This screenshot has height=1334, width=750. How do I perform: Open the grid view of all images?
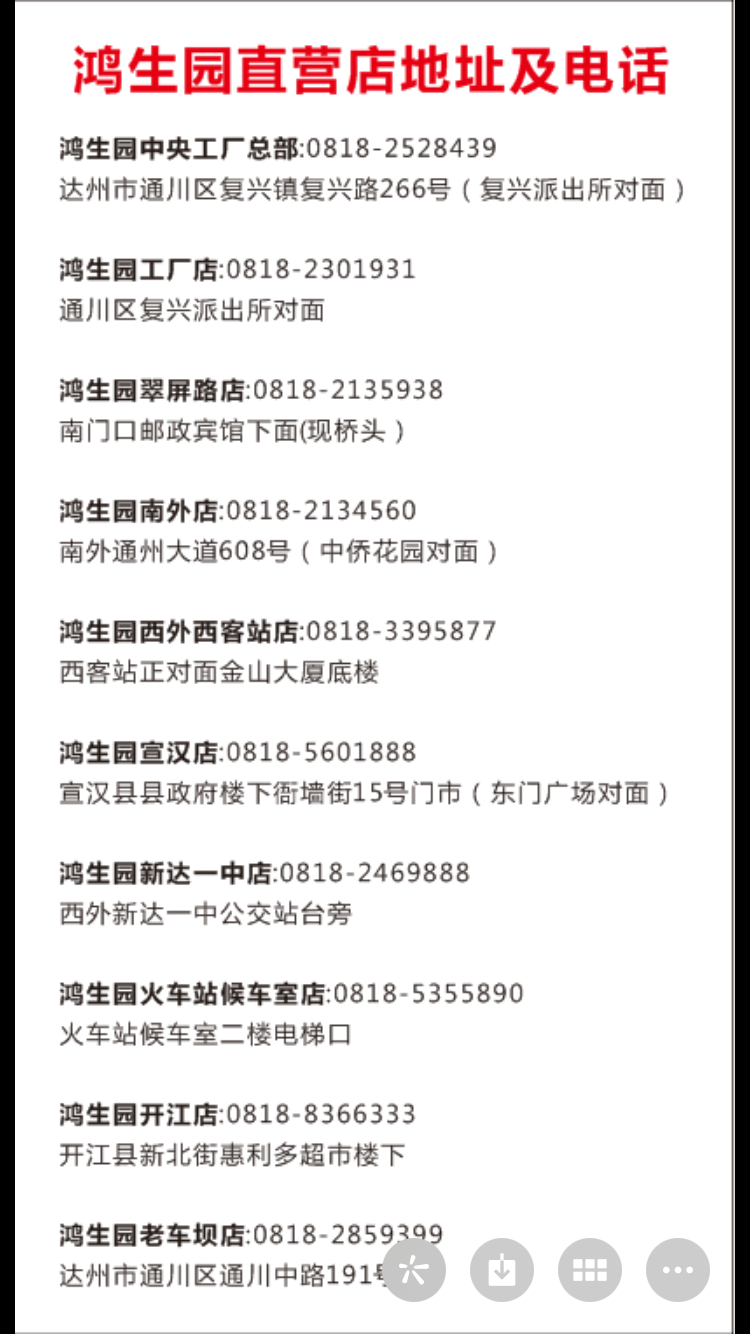tap(590, 1270)
